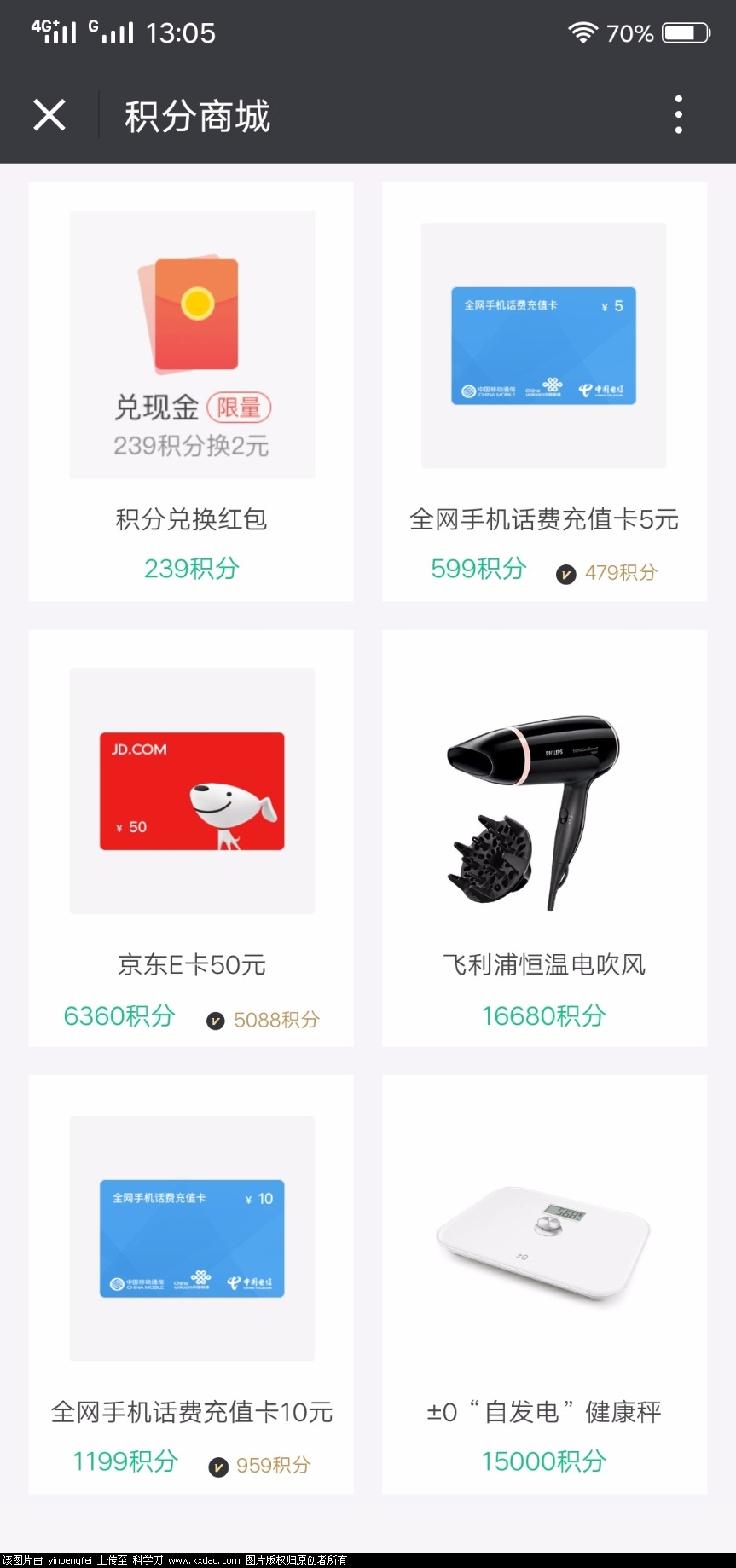Click the V member icon beside 5088积分
This screenshot has width=736, height=1568.
(x=215, y=1020)
